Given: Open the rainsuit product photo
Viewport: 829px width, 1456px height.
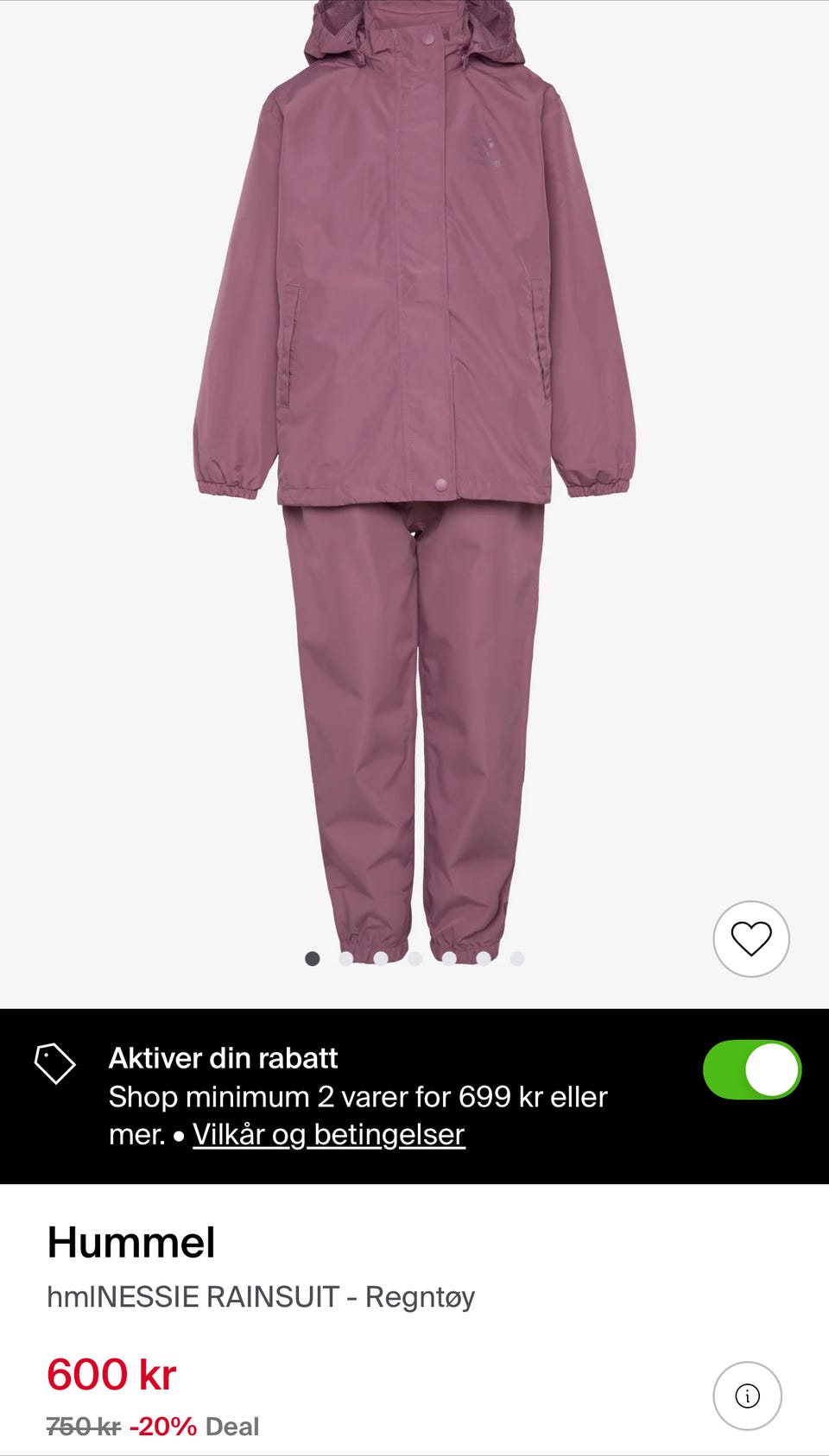Looking at the screenshot, I should (x=414, y=483).
